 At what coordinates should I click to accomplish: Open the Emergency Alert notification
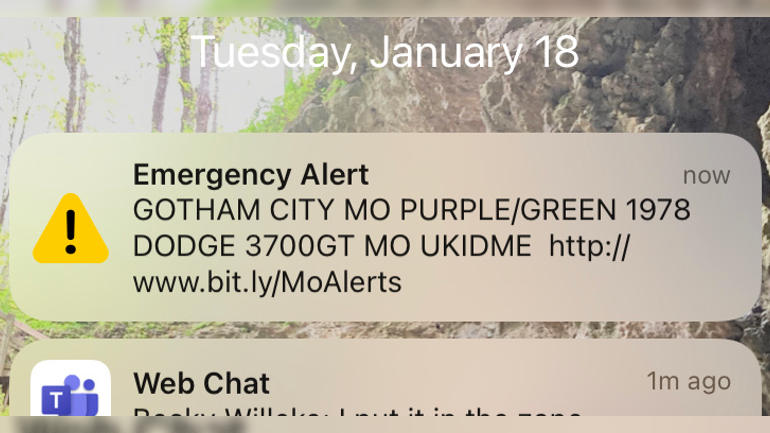click(x=385, y=228)
